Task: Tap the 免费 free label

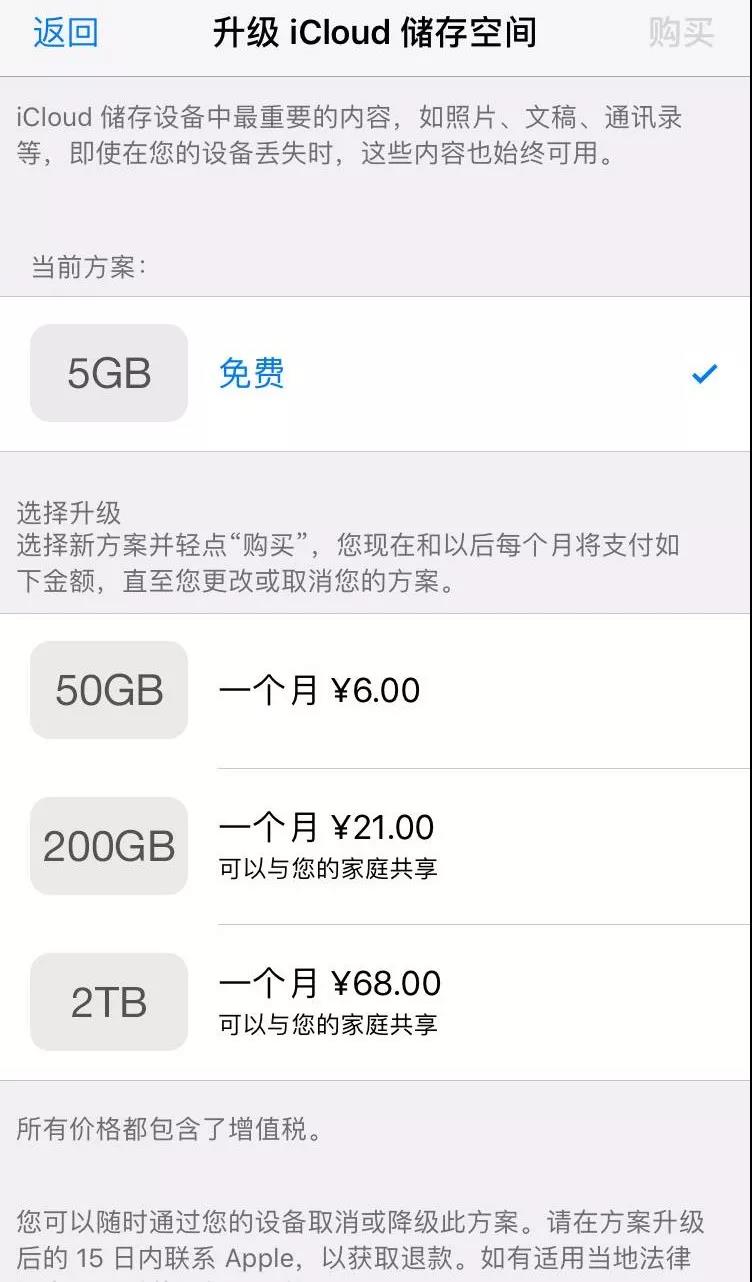Action: pyautogui.click(x=250, y=372)
